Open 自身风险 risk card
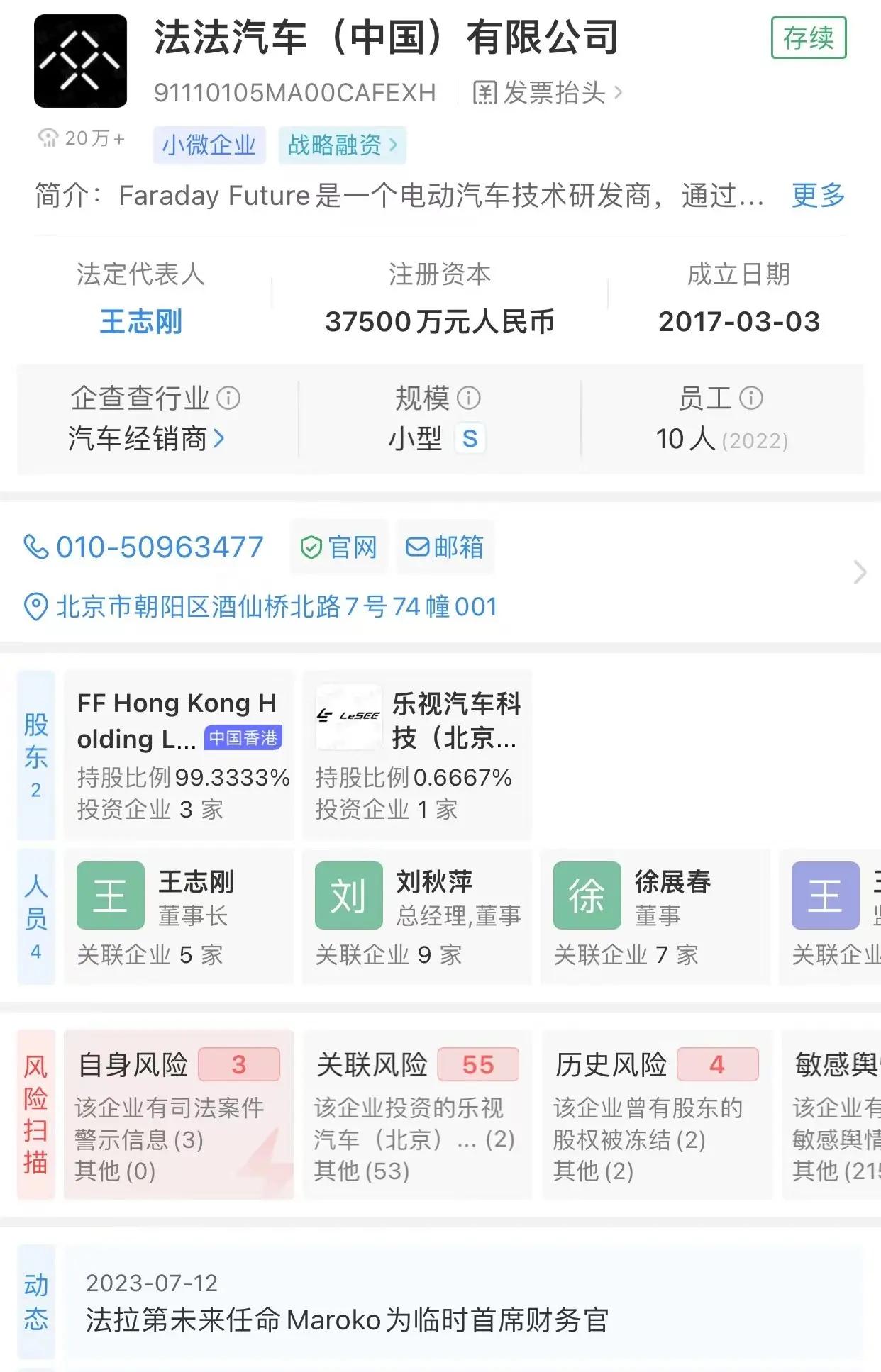Viewport: 881px width, 1372px height. pos(179,1115)
